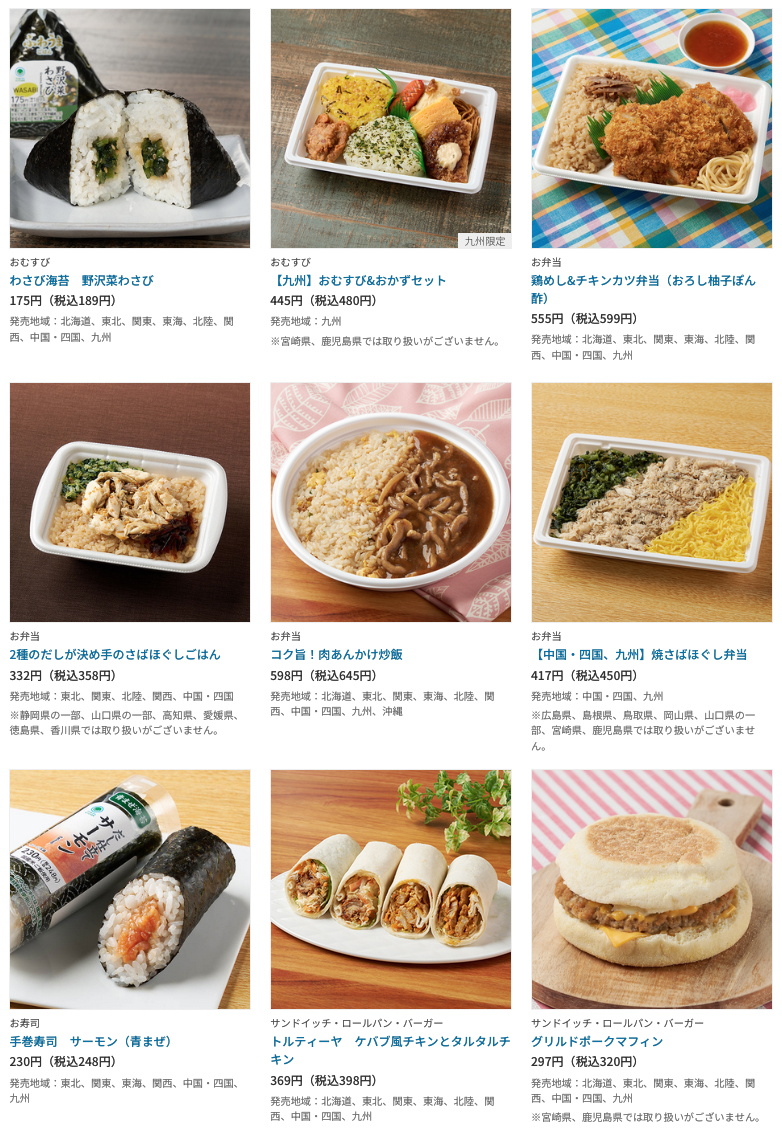The height and width of the screenshot is (1134, 782).
Task: Open グリルドポークマフィン product link
Action: coord(597,1041)
